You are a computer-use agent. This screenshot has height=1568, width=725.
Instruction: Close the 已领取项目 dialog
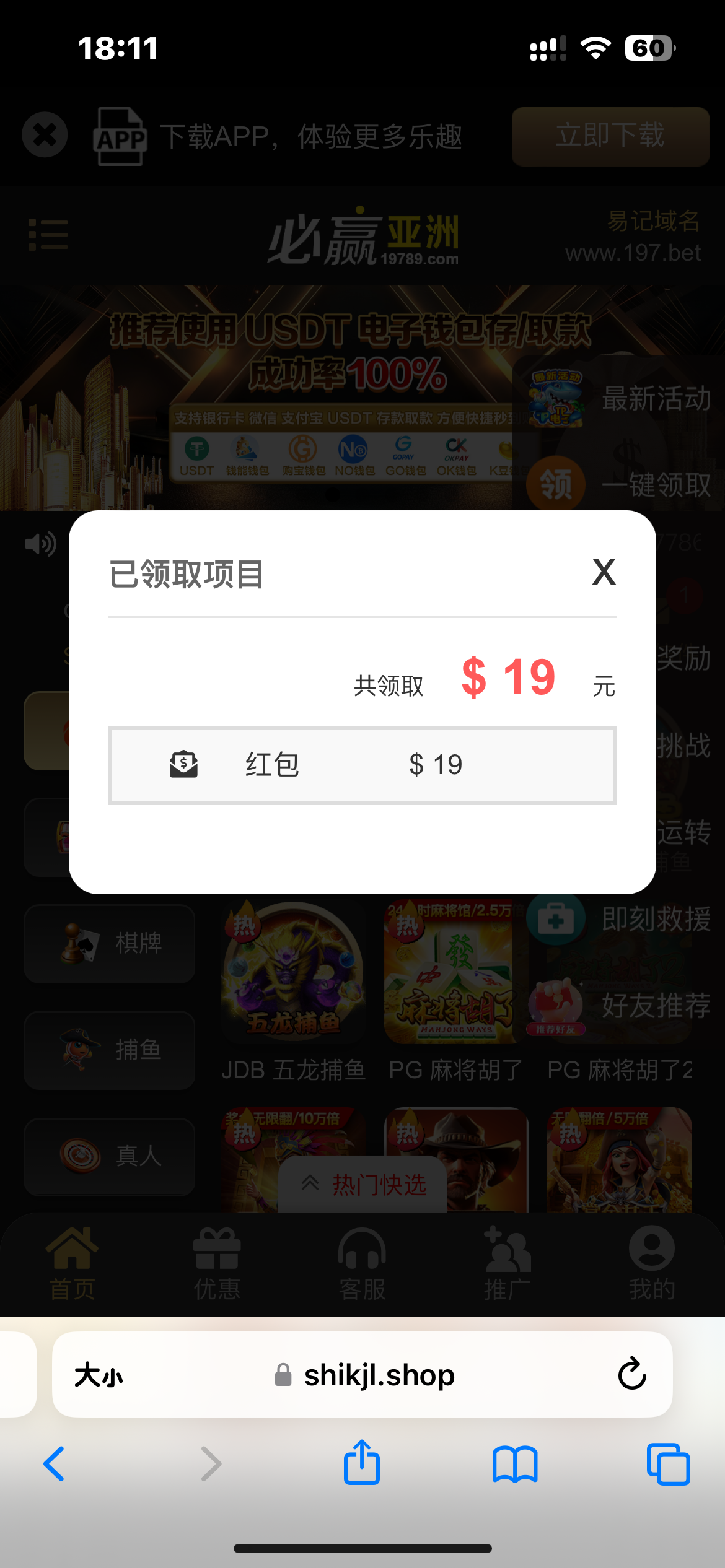pyautogui.click(x=604, y=572)
